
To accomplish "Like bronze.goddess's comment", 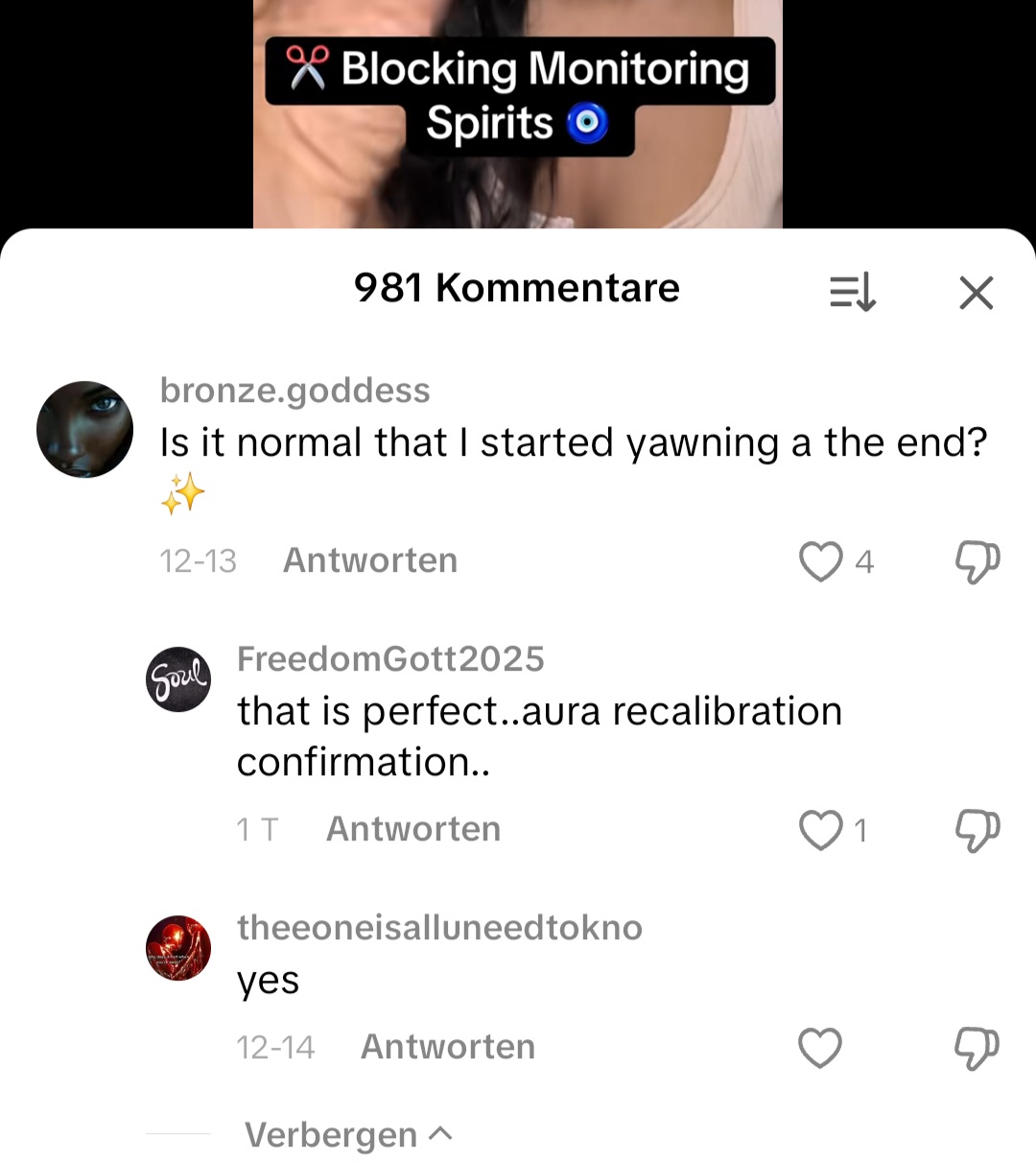I will pyautogui.click(x=821, y=561).
